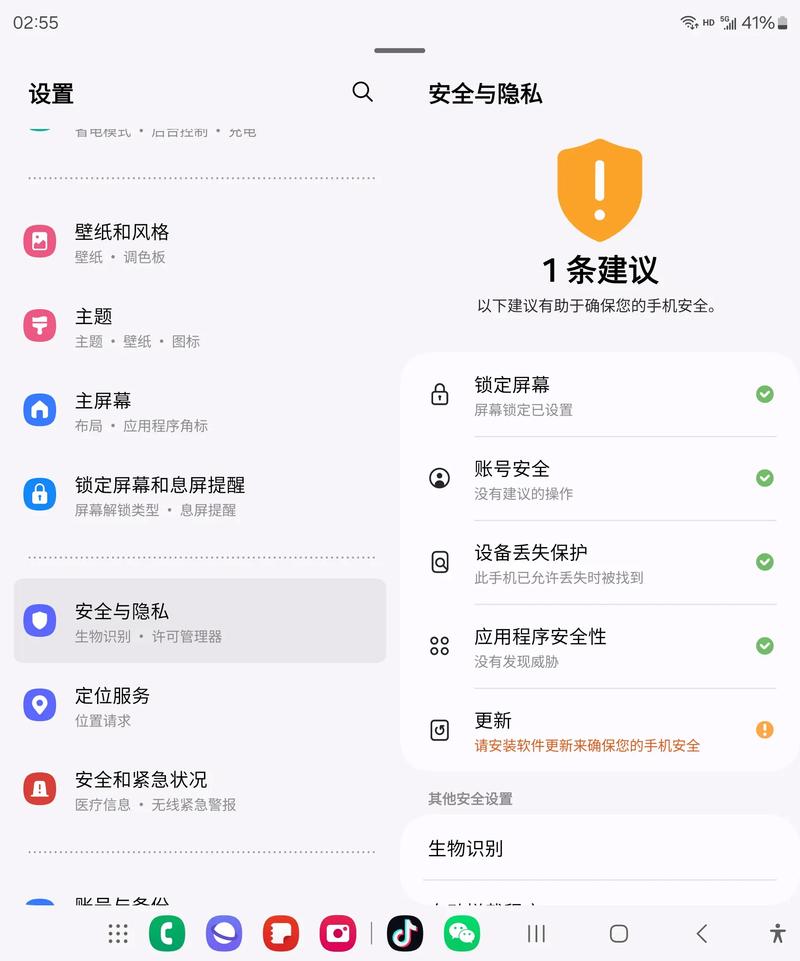The image size is (800, 961).
Task: Open the 锁定屏幕 security row
Action: coord(600,395)
